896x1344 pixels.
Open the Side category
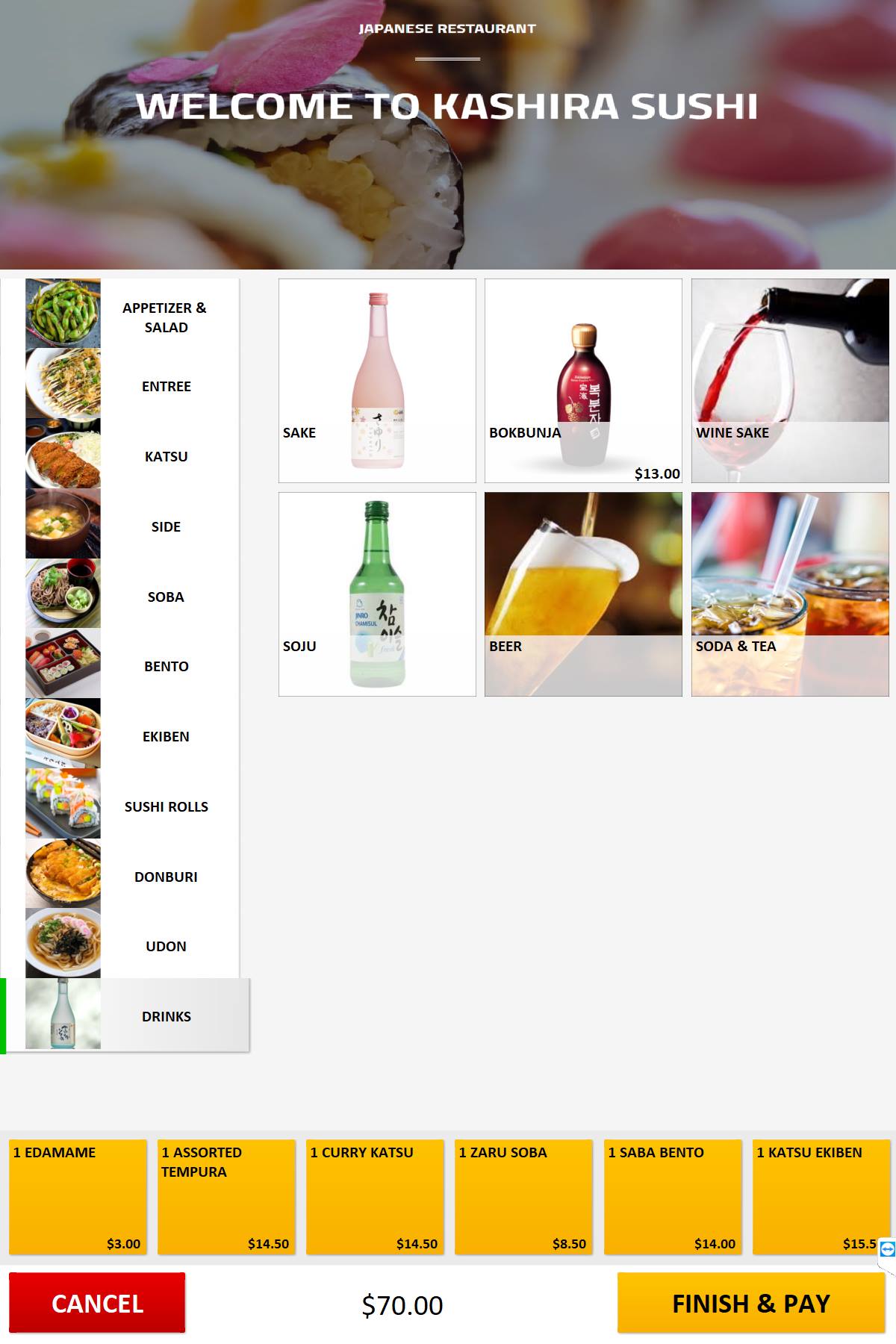tap(131, 526)
